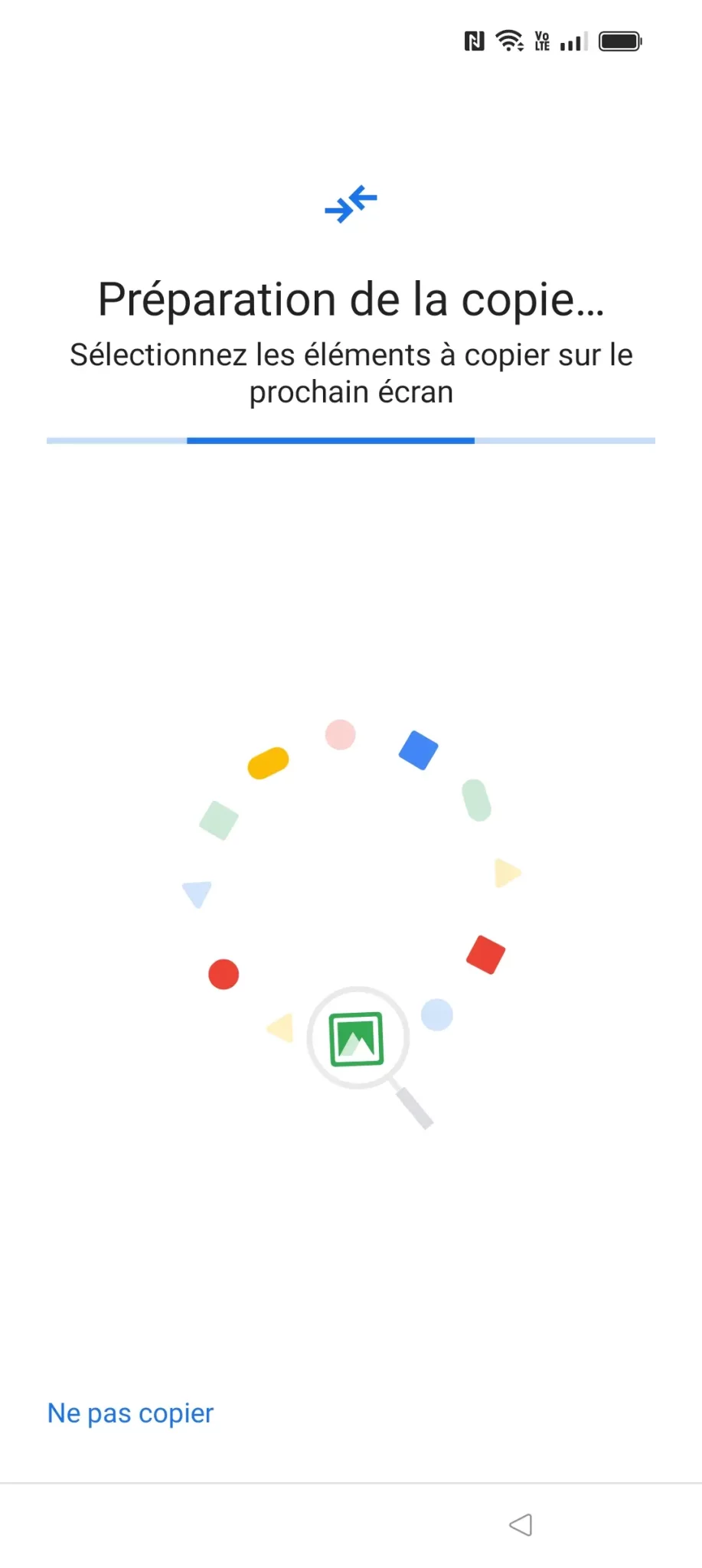
Task: Tap the 'Ne pas copier' button
Action: [x=130, y=1413]
